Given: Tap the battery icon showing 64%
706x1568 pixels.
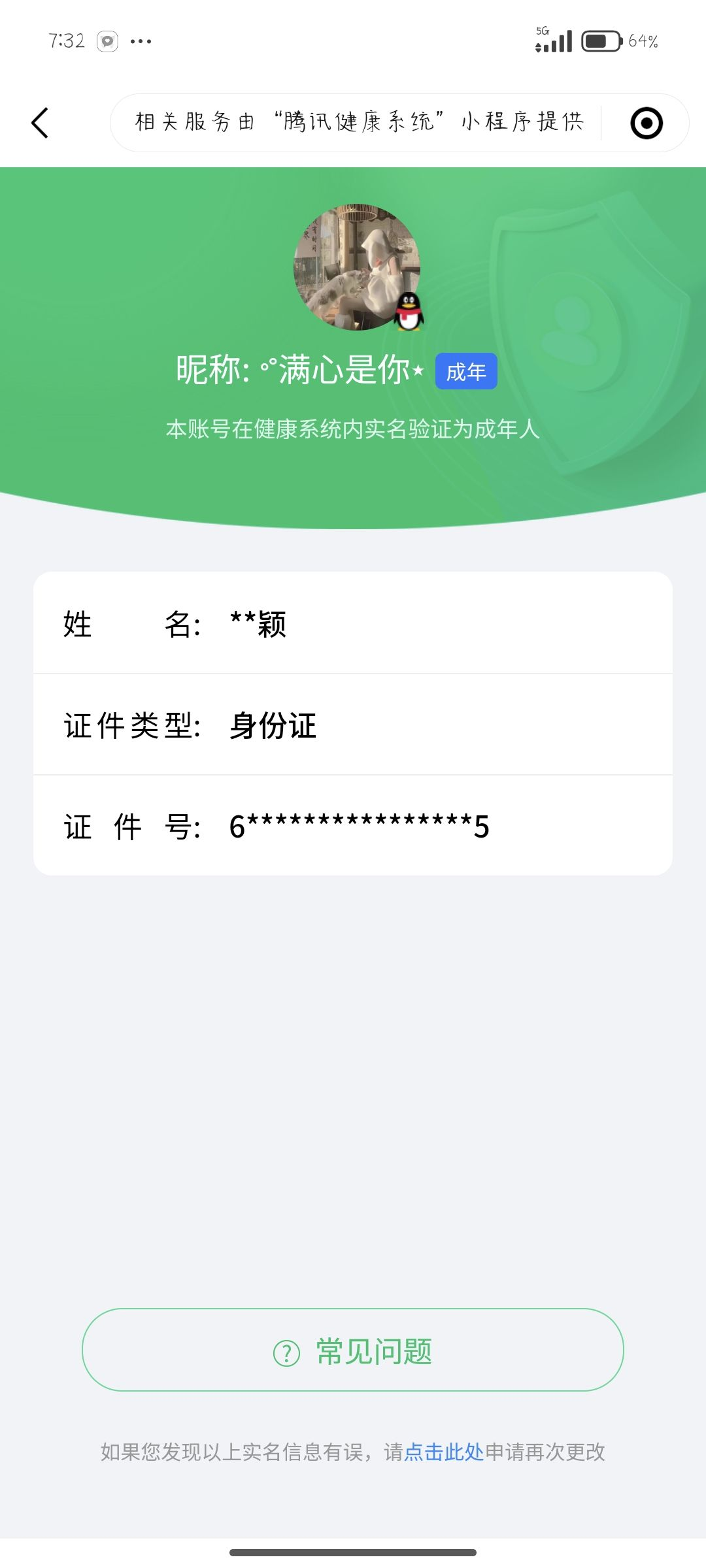Looking at the screenshot, I should coord(599,41).
